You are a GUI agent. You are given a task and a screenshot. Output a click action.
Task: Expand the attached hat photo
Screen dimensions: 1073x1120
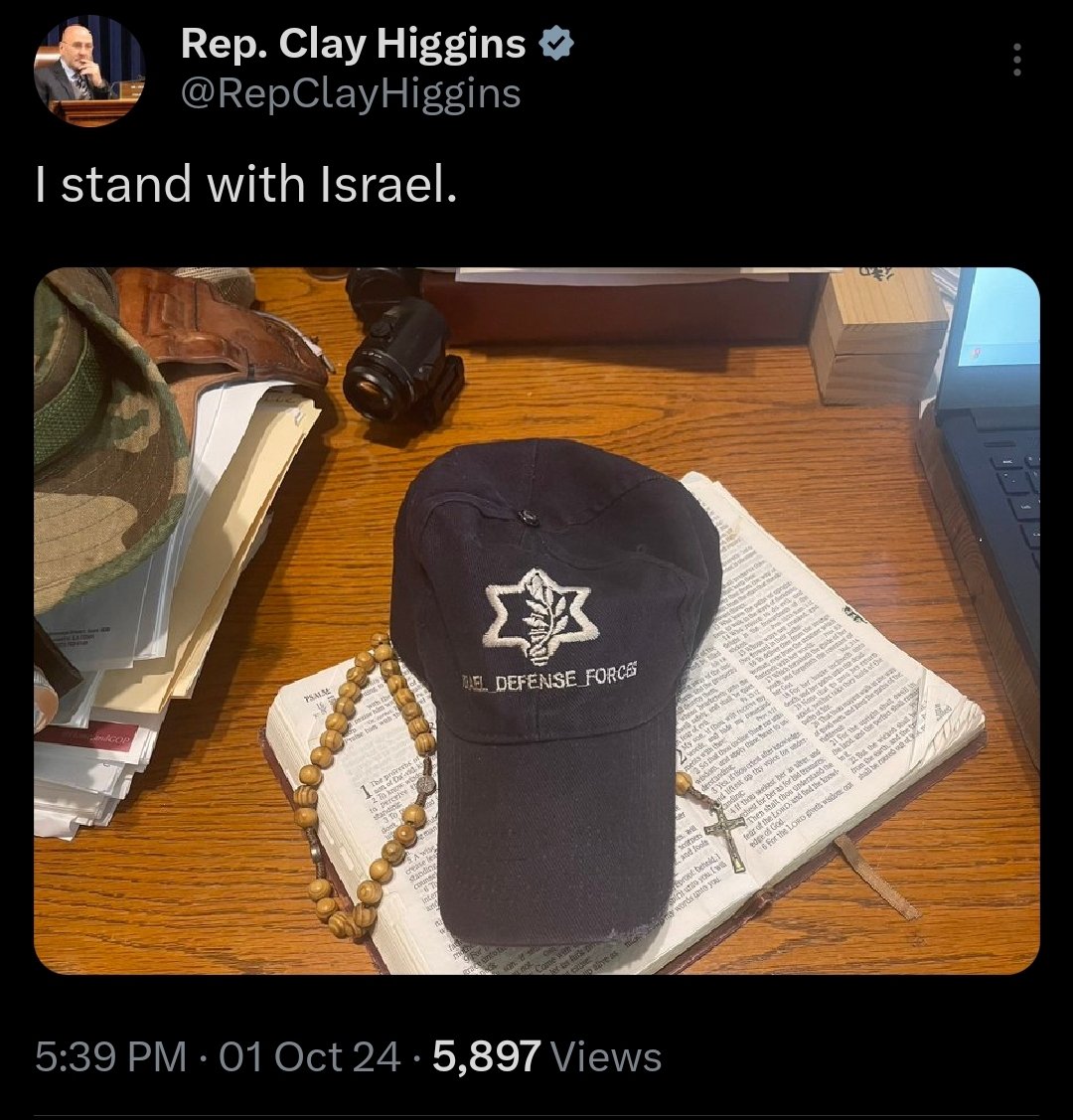pyautogui.click(x=536, y=620)
